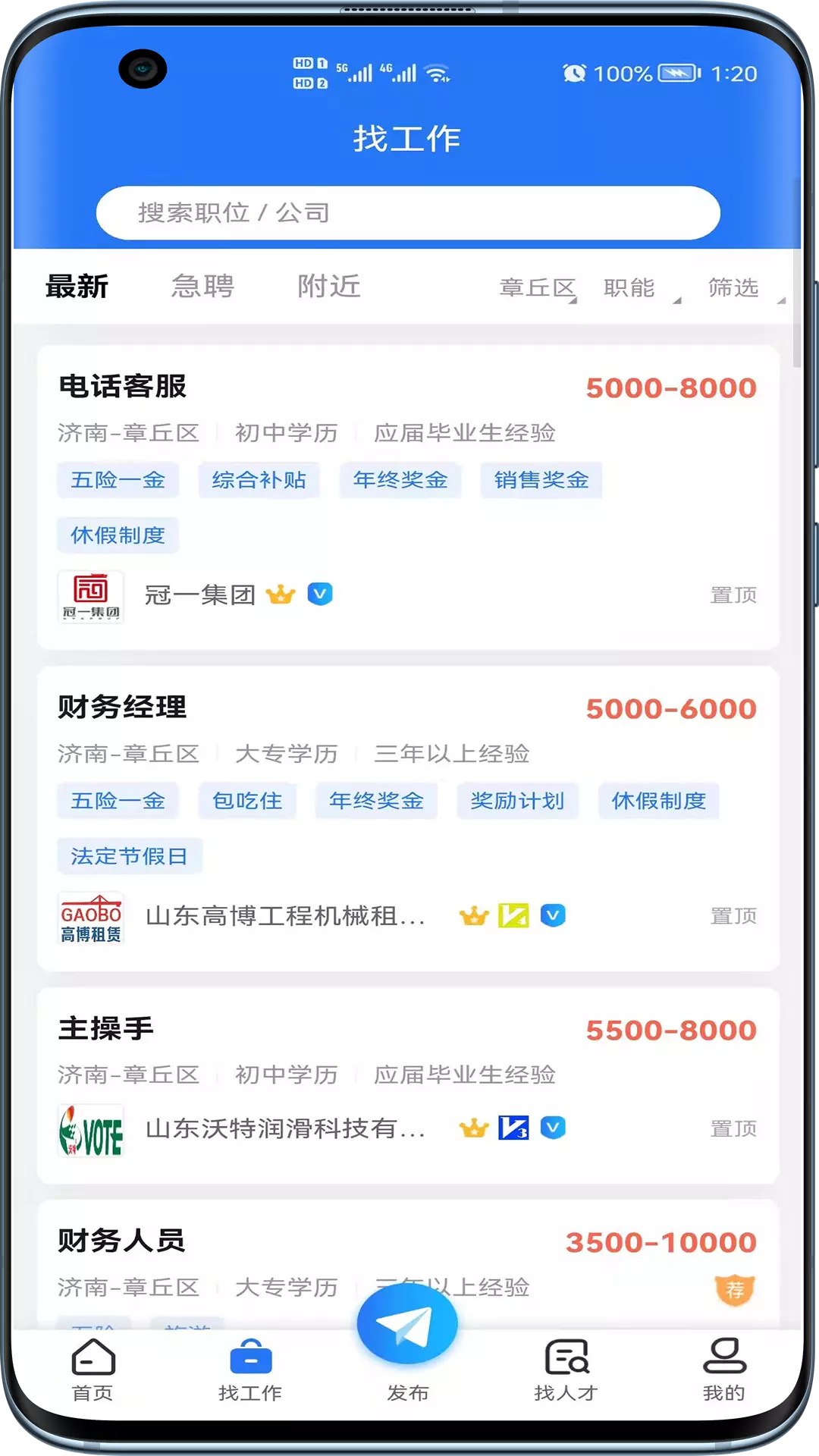Switch to the 找人才 tab
819x1456 pixels.
pos(566,1370)
